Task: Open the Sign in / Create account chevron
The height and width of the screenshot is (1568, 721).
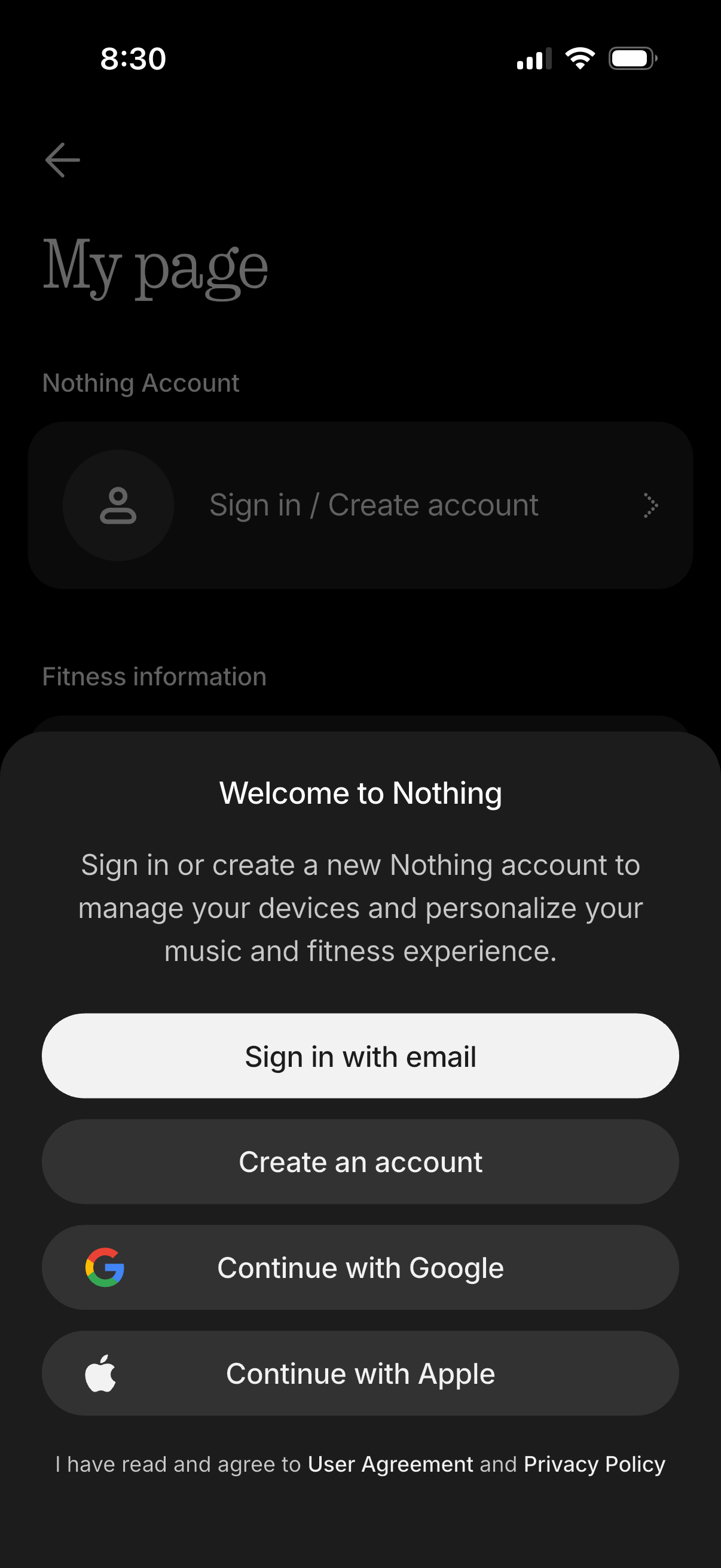Action: pos(650,506)
